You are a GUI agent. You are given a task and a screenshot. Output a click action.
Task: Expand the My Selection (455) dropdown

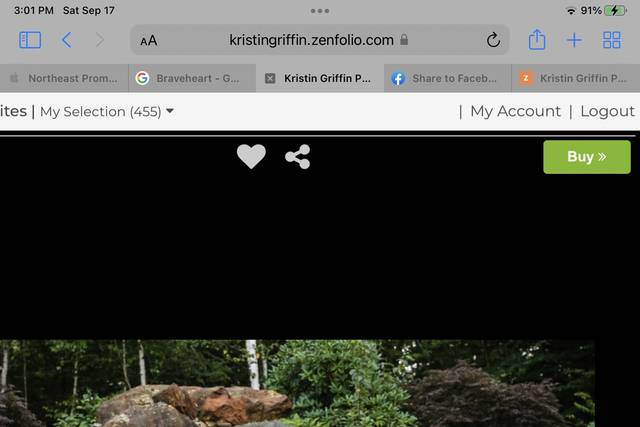(106, 112)
